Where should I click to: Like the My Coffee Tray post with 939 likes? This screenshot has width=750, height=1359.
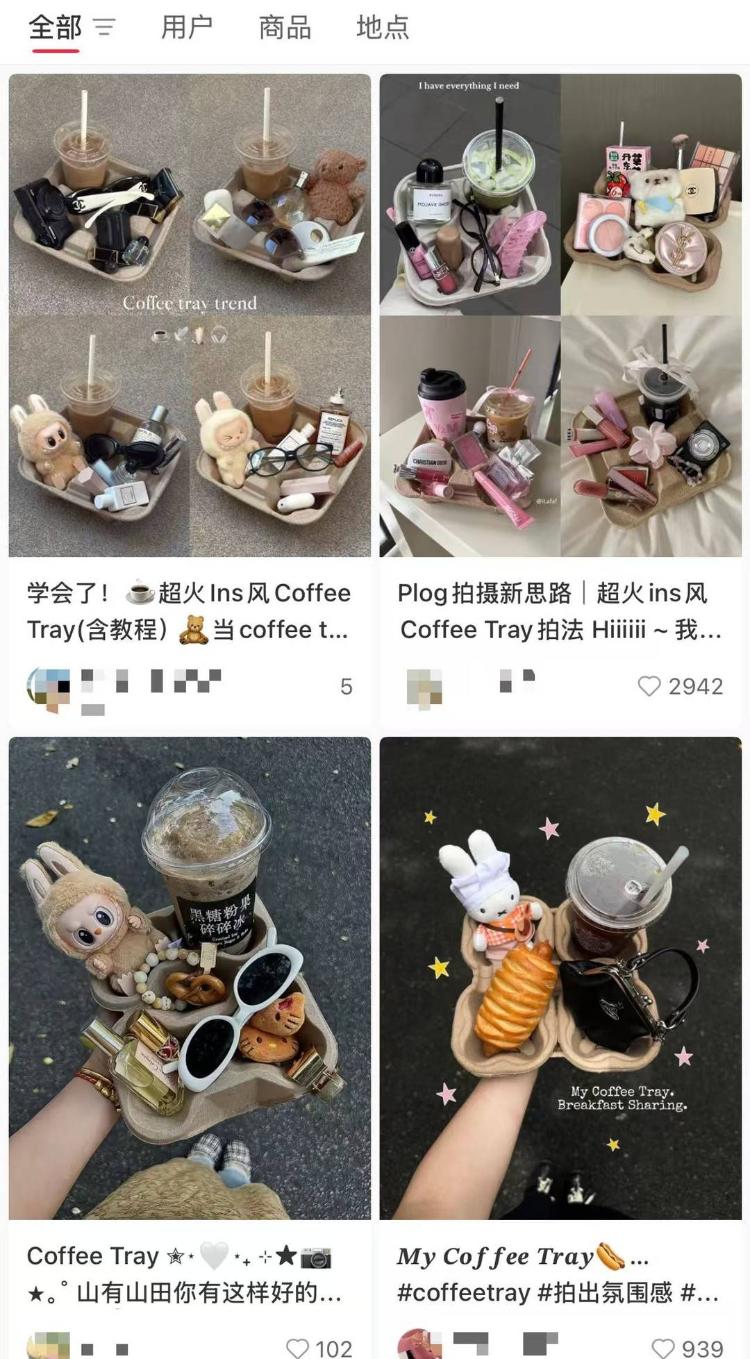[x=663, y=1347]
